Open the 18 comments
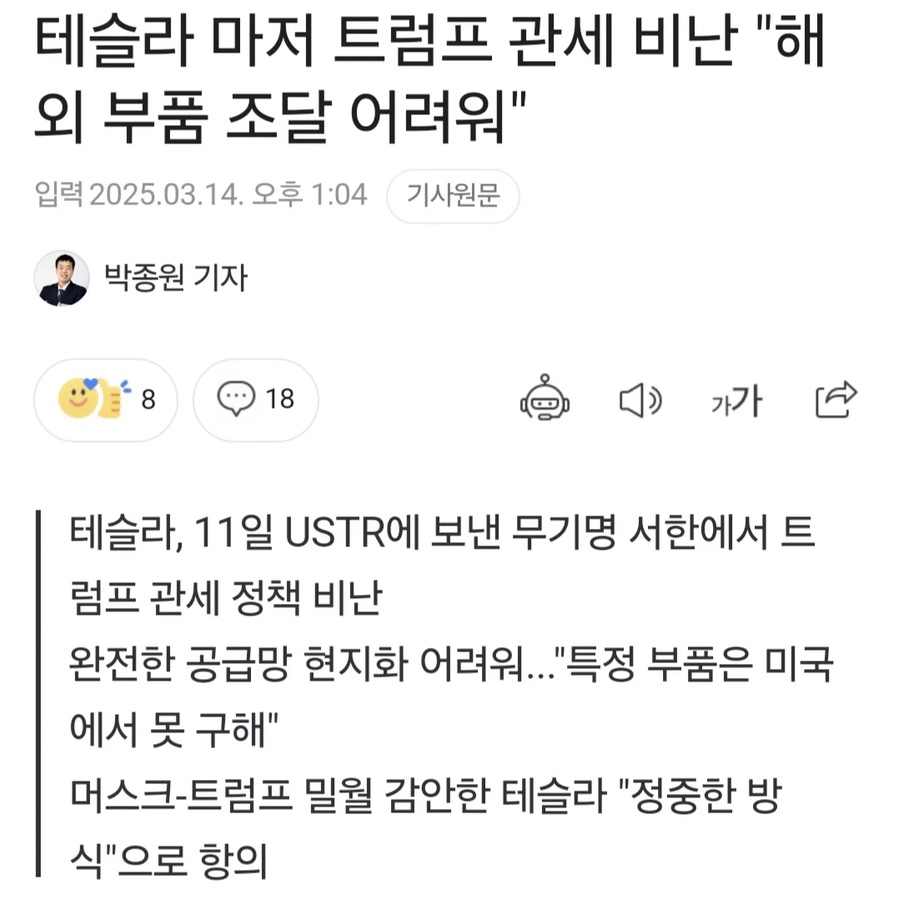 pyautogui.click(x=256, y=400)
